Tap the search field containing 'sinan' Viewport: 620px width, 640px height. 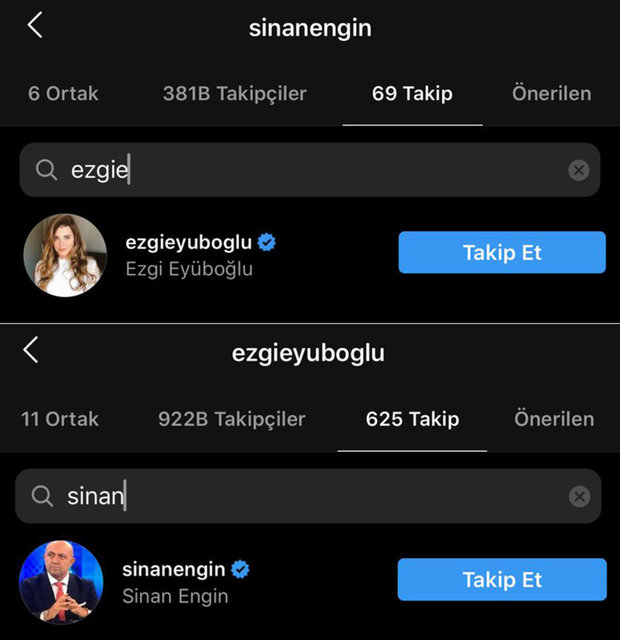300,496
